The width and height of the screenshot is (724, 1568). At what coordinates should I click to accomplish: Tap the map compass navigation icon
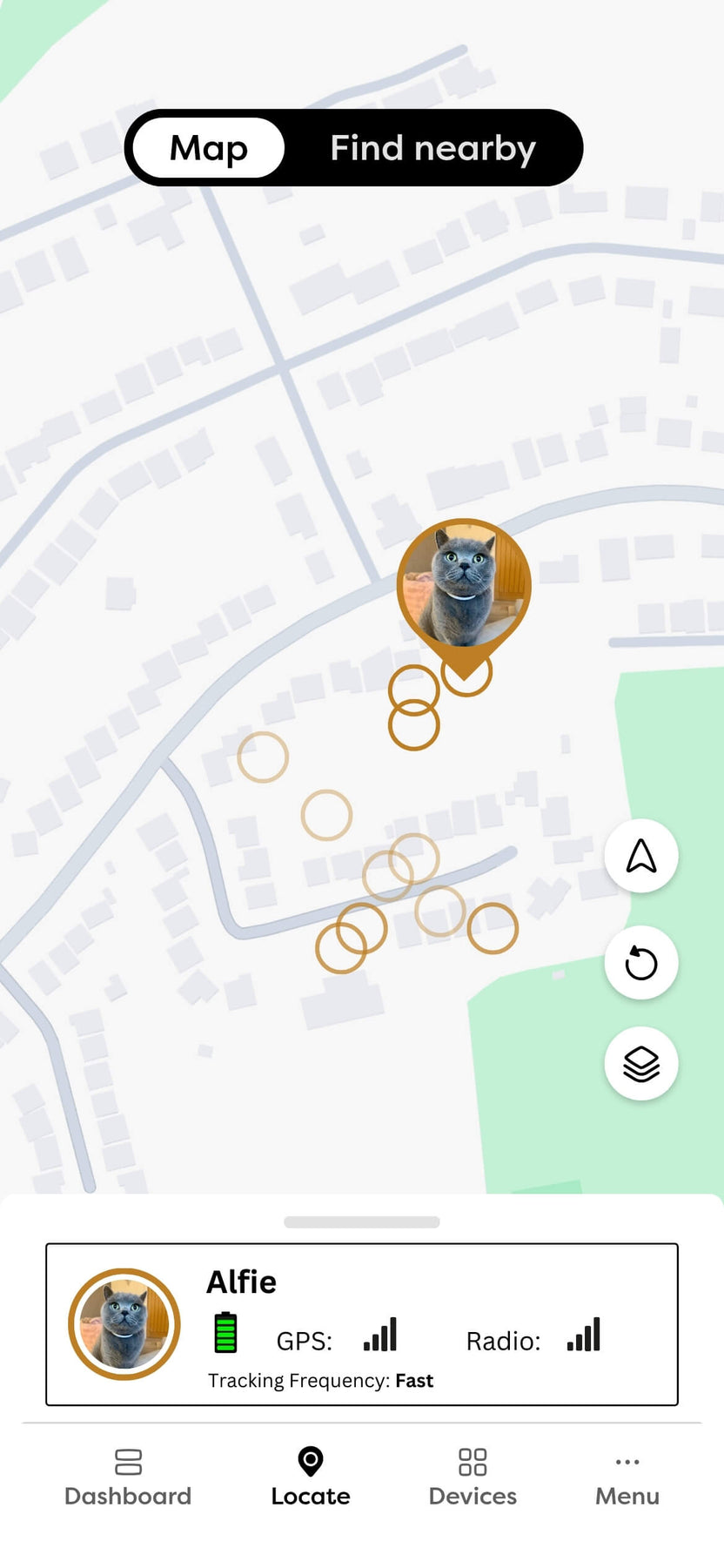pyautogui.click(x=640, y=856)
